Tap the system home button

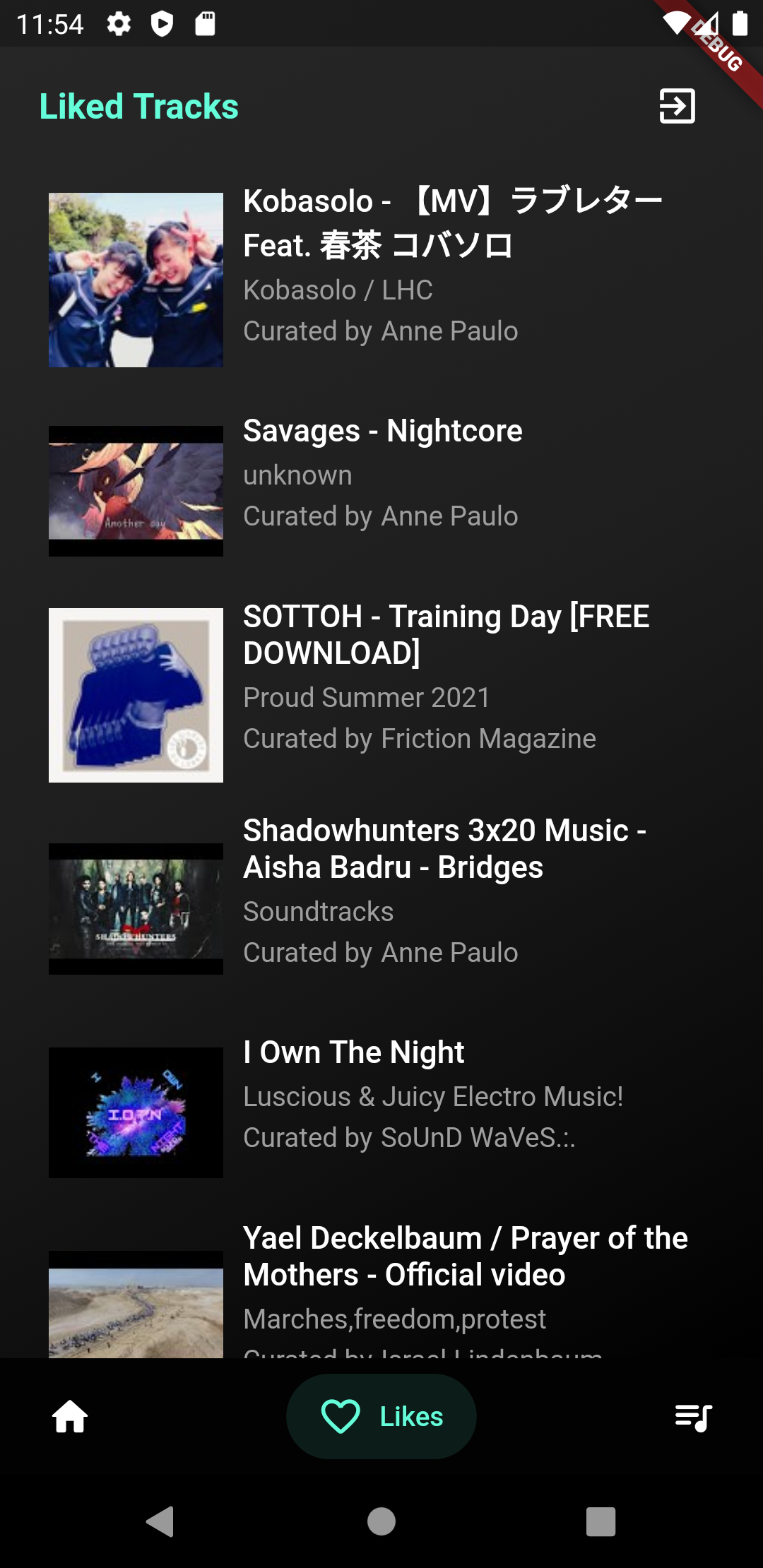381,1521
